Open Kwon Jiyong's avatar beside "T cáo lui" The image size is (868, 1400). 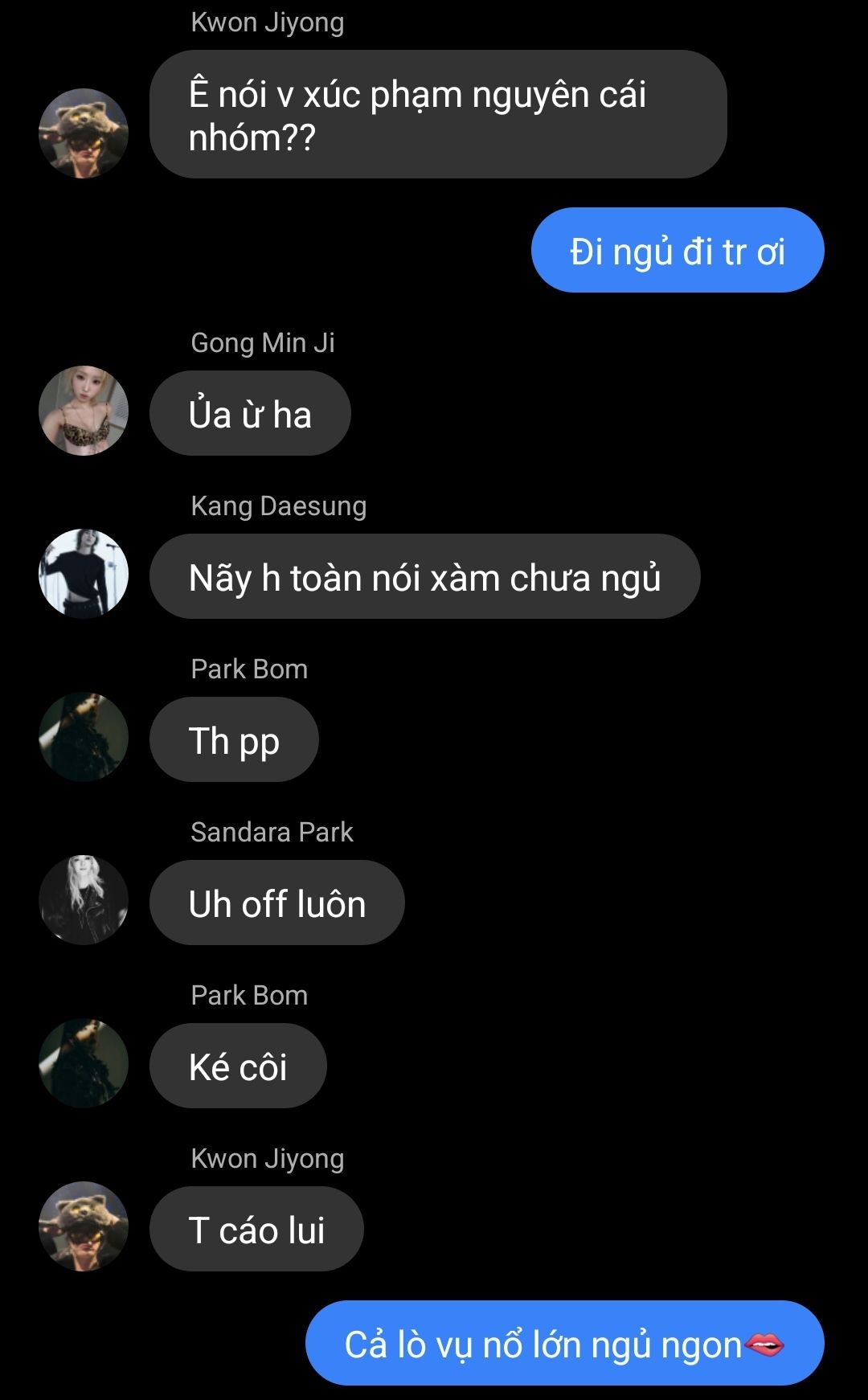click(x=84, y=1226)
